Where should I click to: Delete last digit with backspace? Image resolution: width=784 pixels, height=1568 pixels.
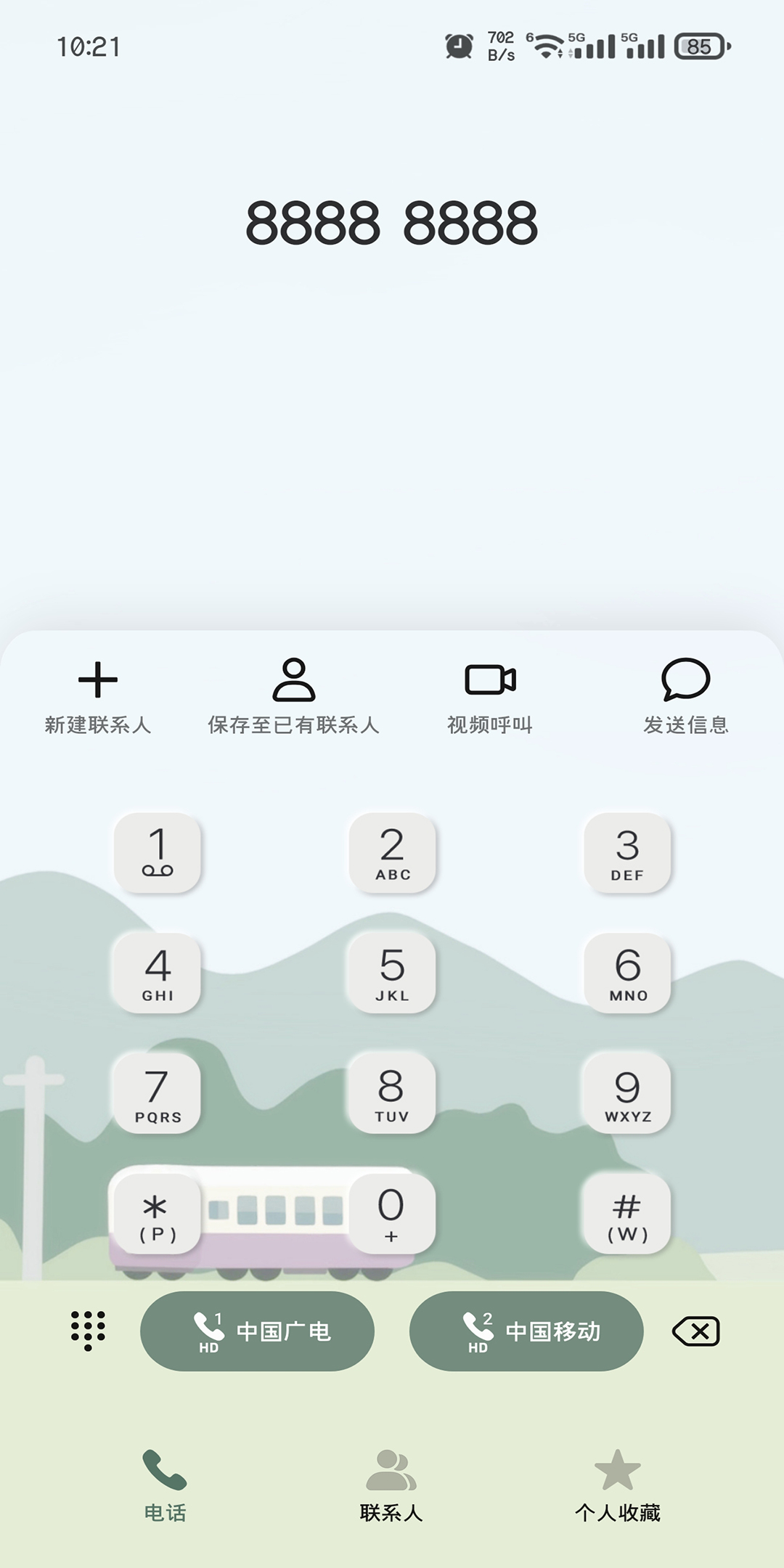pyautogui.click(x=696, y=1331)
